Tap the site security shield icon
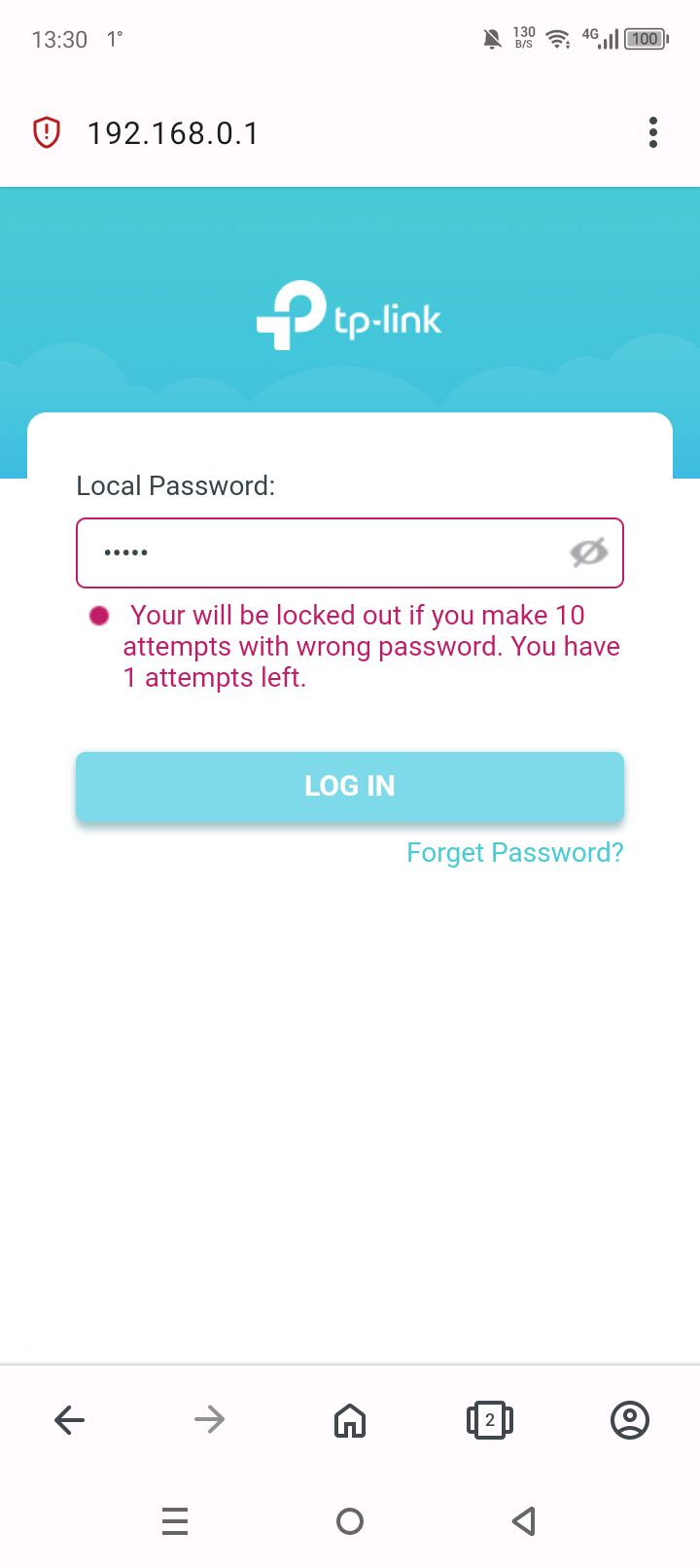 [x=47, y=132]
